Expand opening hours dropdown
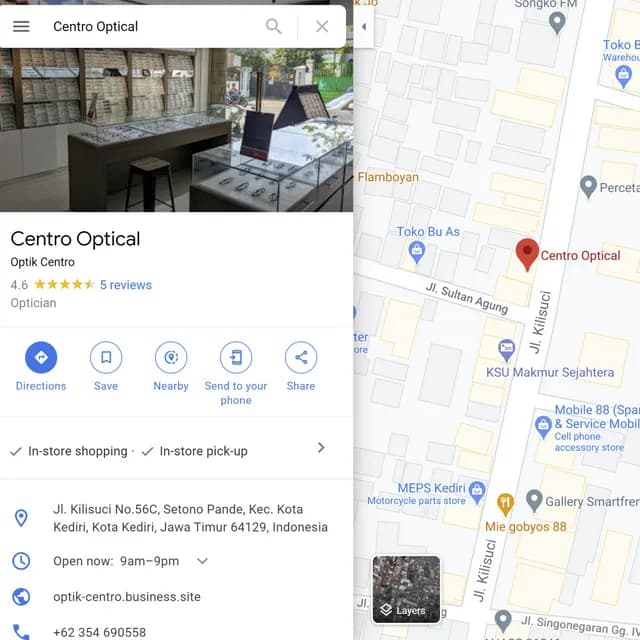The image size is (640, 640). point(202,561)
